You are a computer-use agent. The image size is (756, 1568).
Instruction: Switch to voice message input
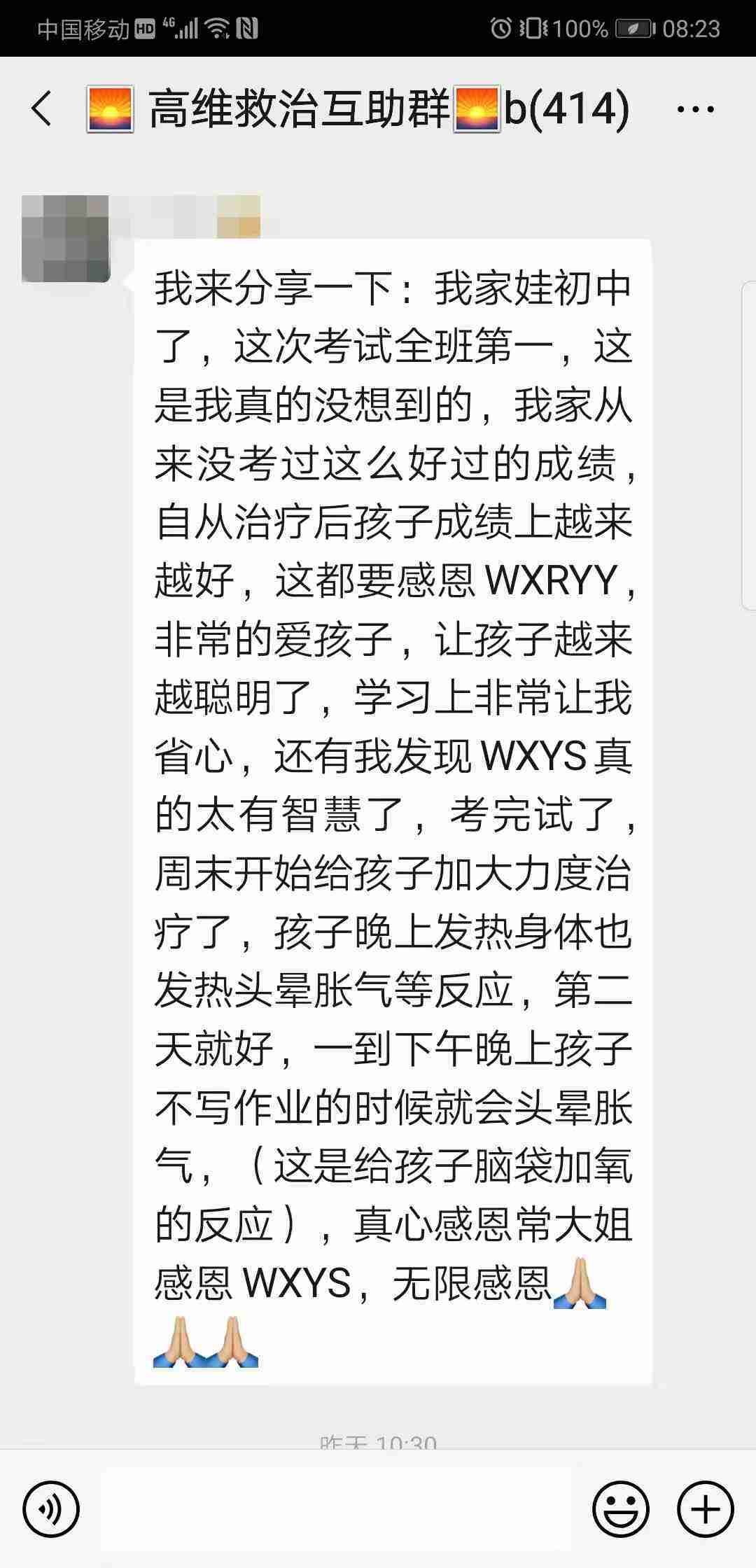coord(51,1509)
